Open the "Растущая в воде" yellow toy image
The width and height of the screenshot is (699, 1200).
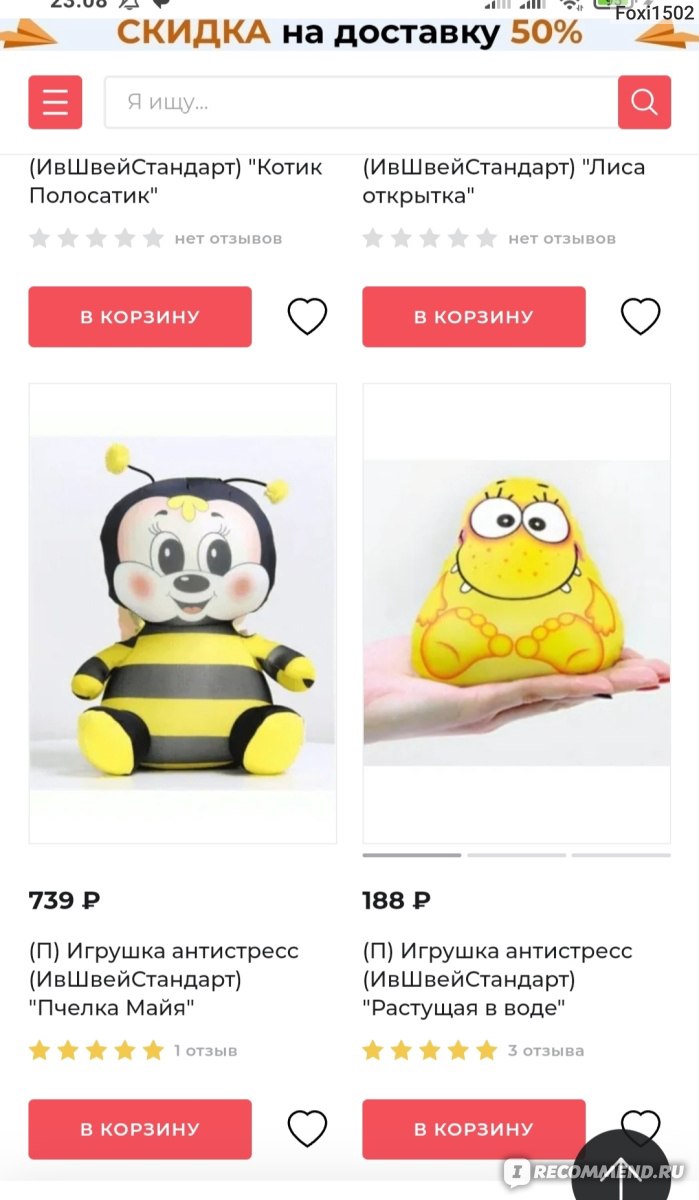[517, 613]
